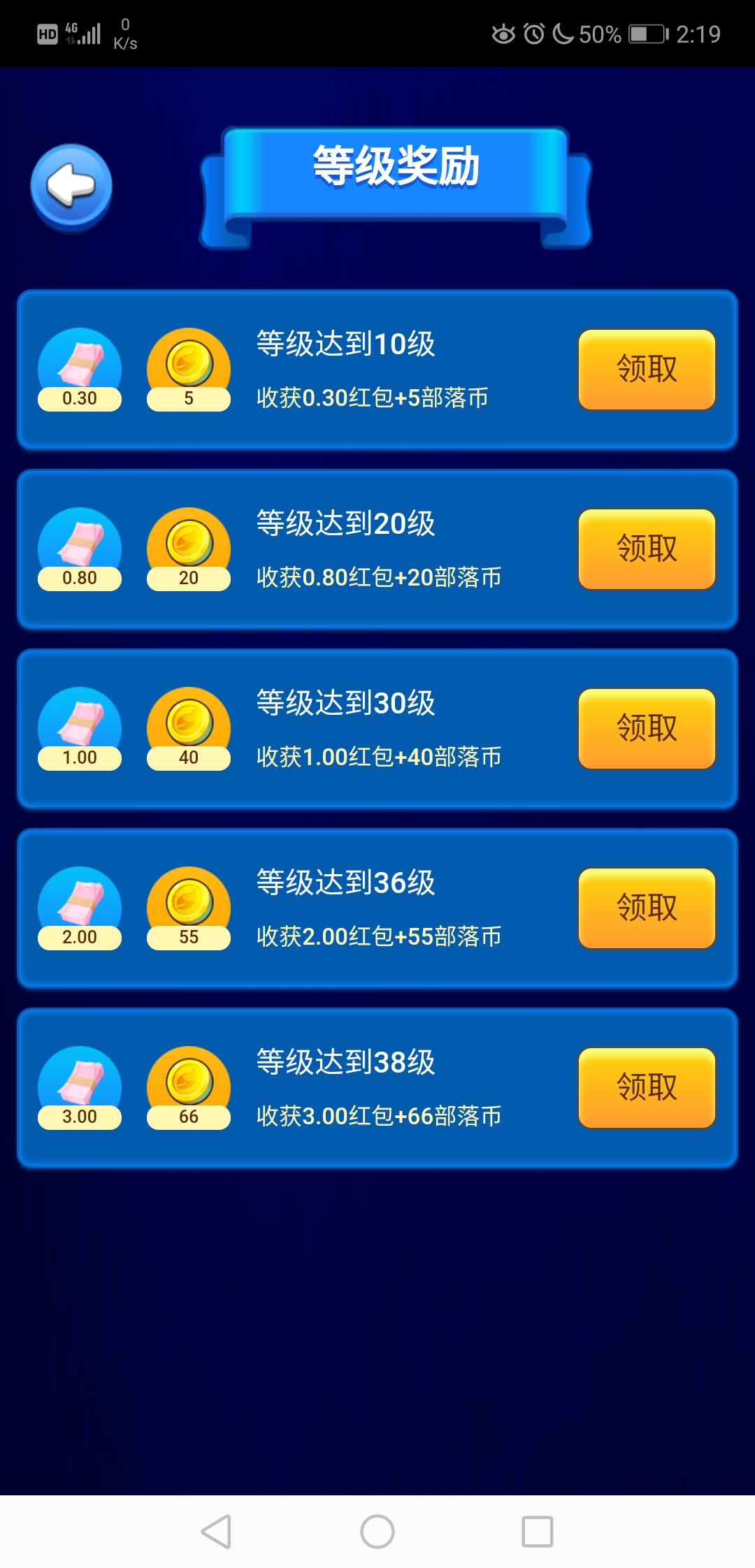Go back using the blue arrow button
This screenshot has width=755, height=1568.
pos(71,187)
